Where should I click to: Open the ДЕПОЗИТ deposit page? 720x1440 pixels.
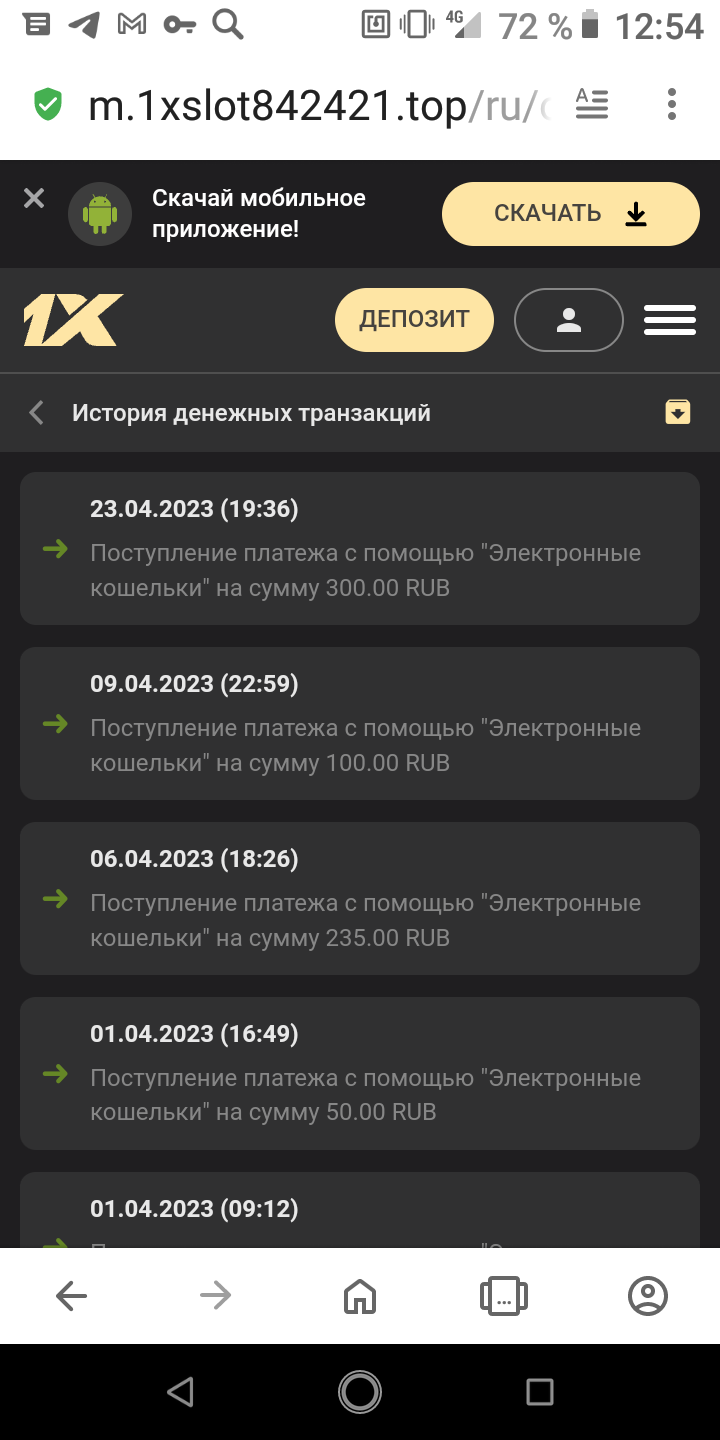pos(414,320)
